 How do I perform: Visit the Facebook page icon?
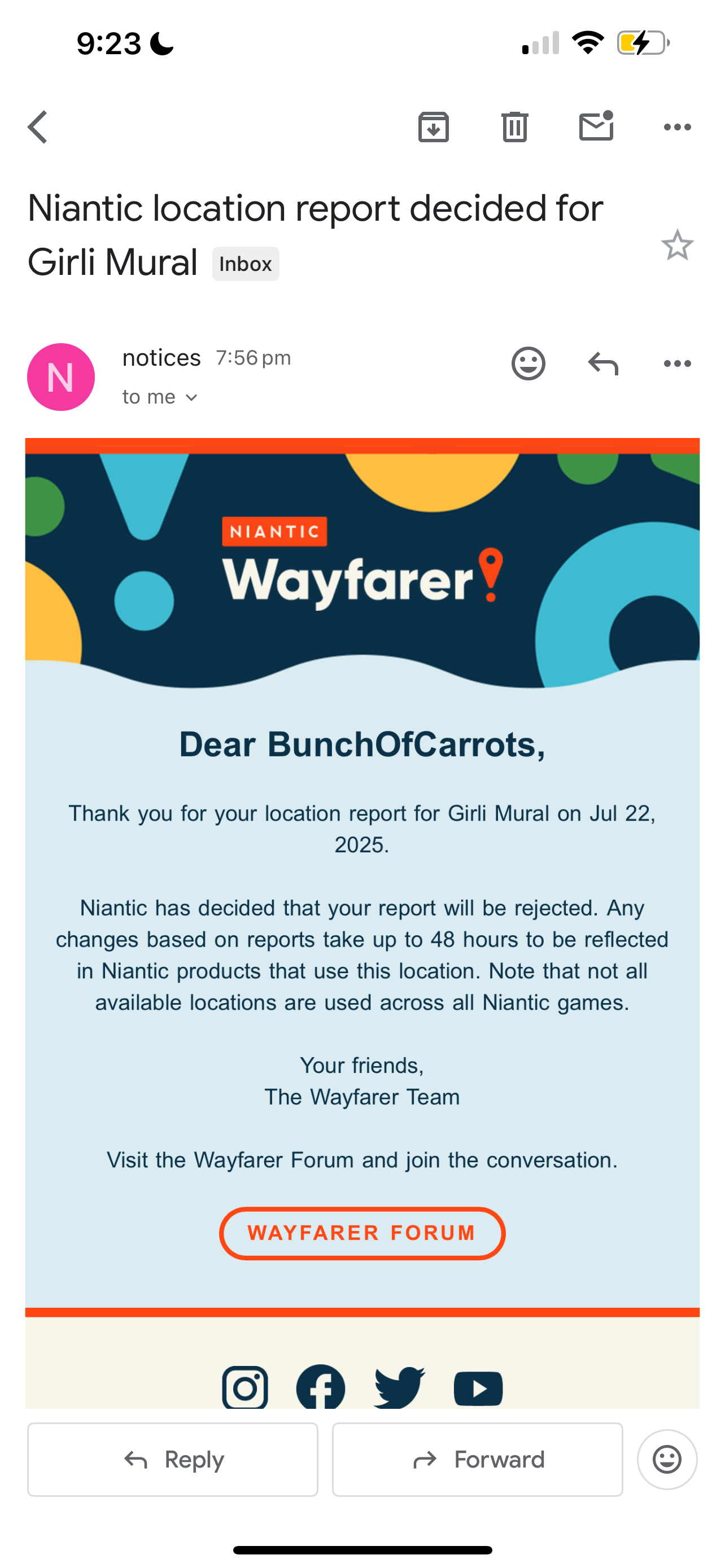[x=321, y=1388]
